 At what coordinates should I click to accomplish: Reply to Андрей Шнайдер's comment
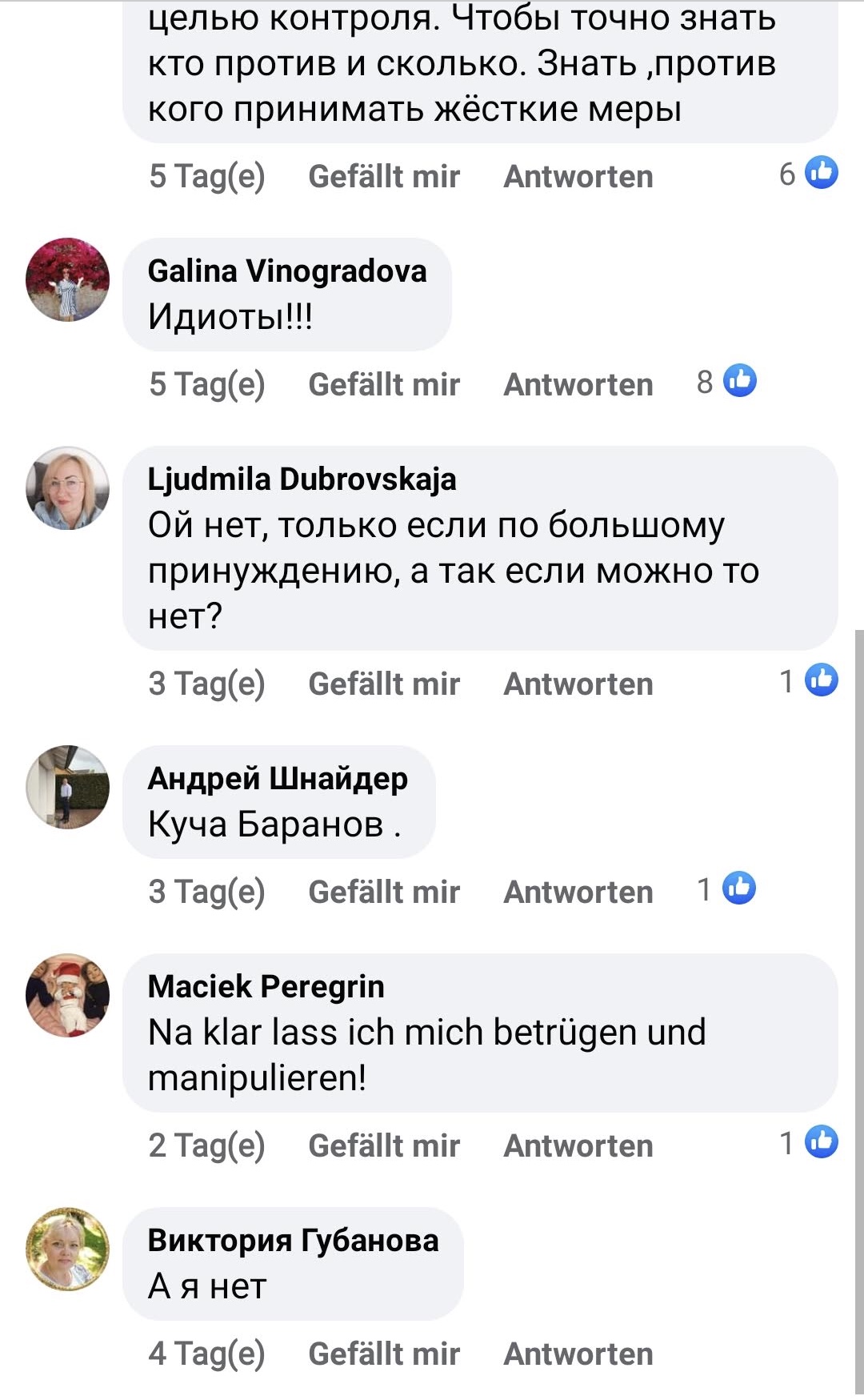(x=578, y=893)
